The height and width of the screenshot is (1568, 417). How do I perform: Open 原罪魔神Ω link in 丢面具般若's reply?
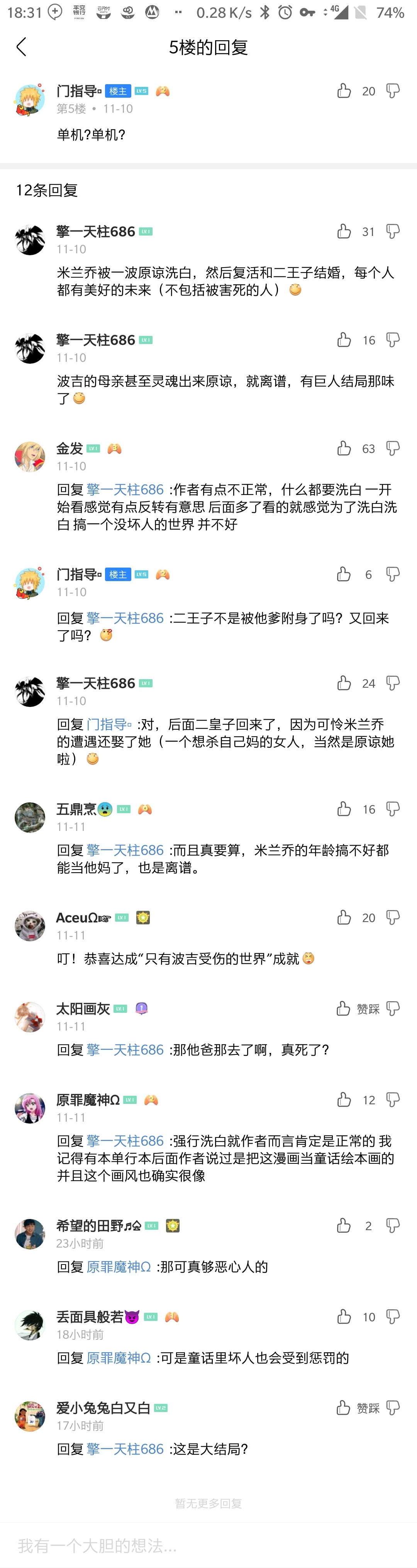click(x=119, y=1358)
